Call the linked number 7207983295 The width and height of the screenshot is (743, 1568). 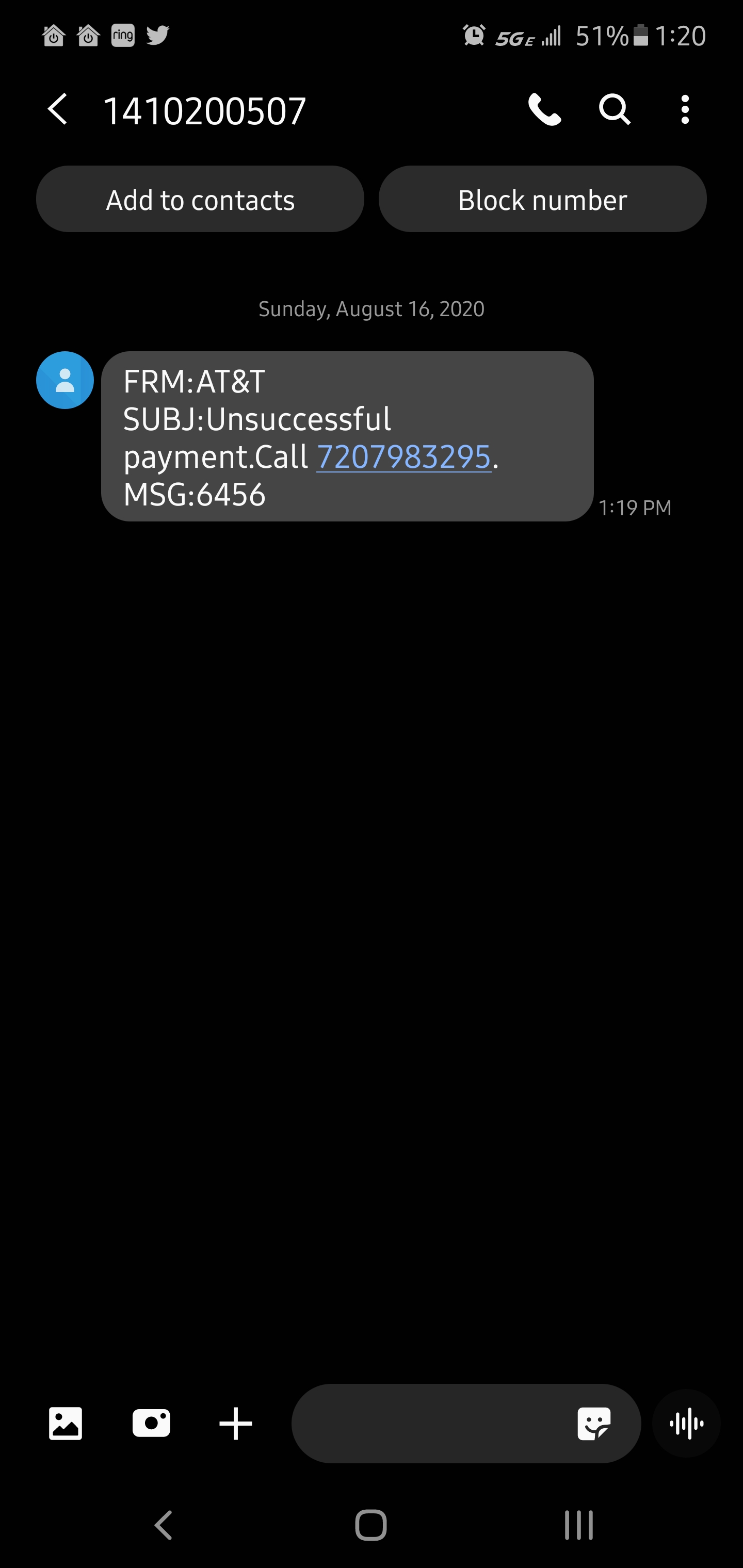click(x=404, y=456)
